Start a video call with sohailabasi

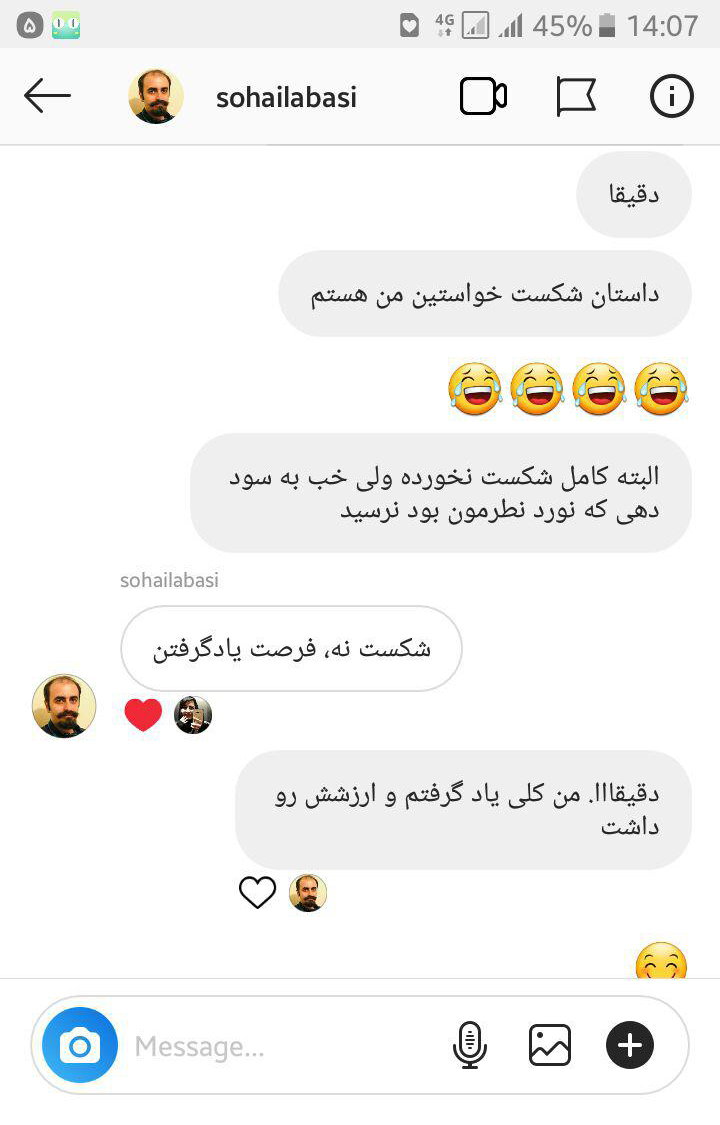click(483, 97)
